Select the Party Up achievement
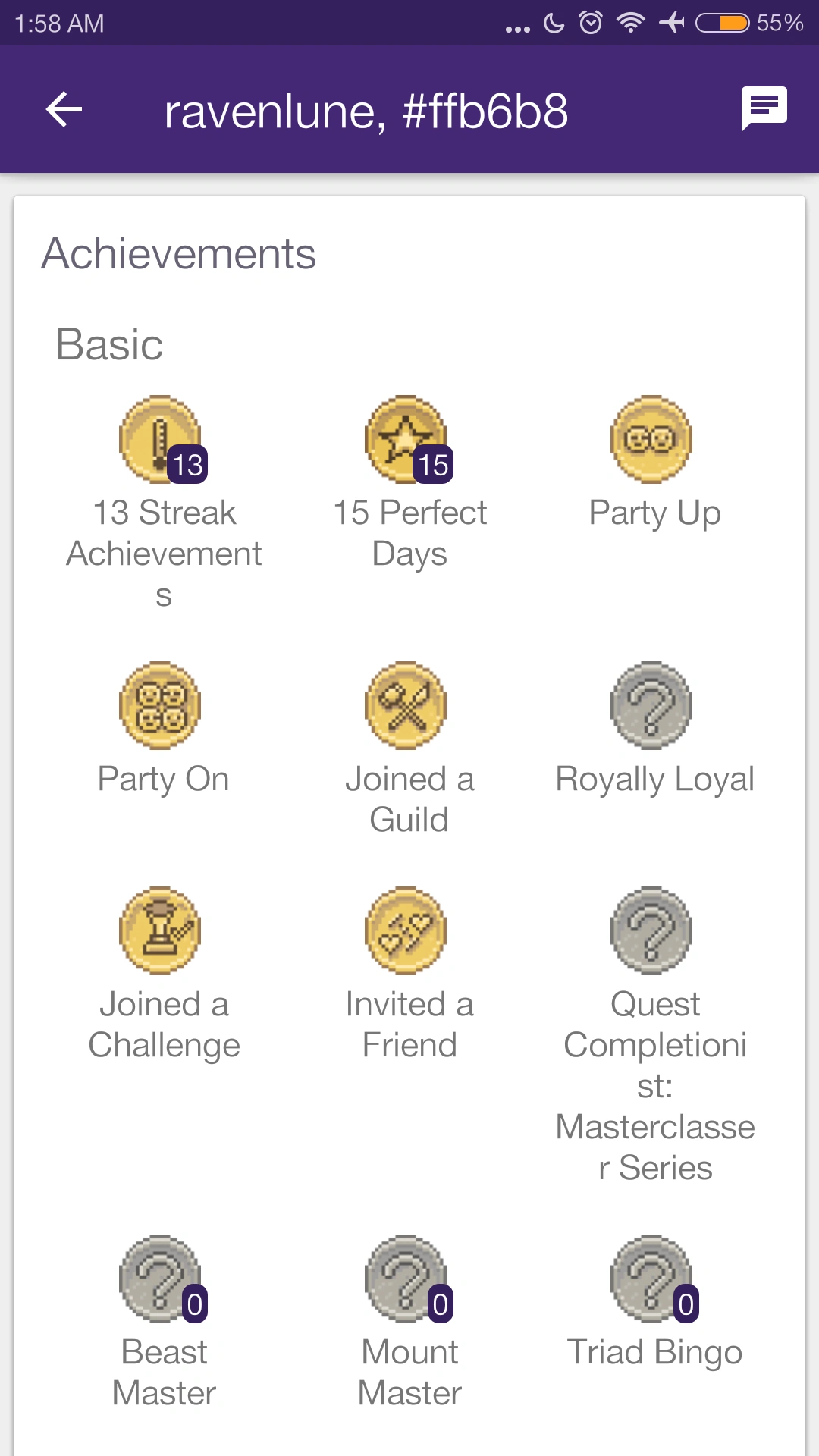This screenshot has width=819, height=1456. tap(652, 440)
